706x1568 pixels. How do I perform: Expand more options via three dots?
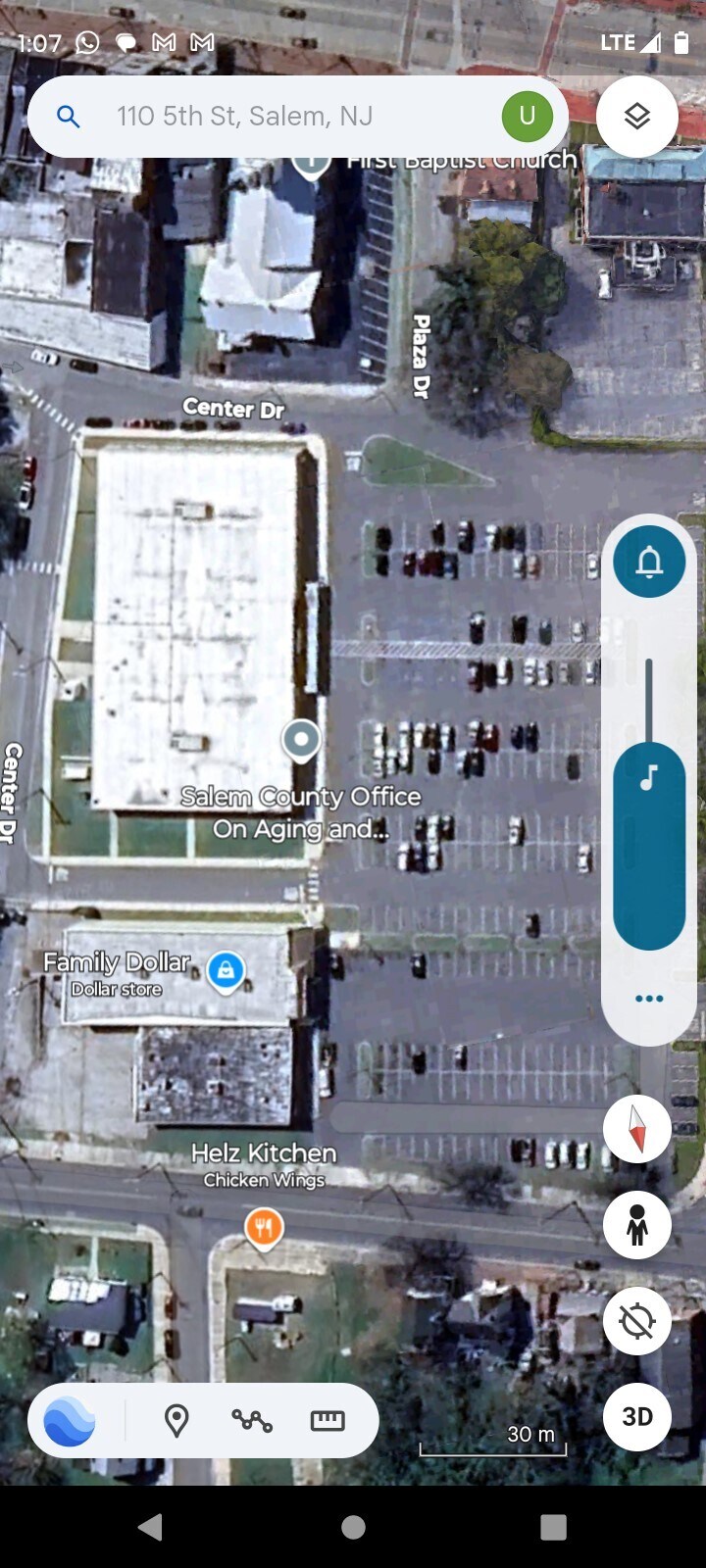tap(648, 998)
